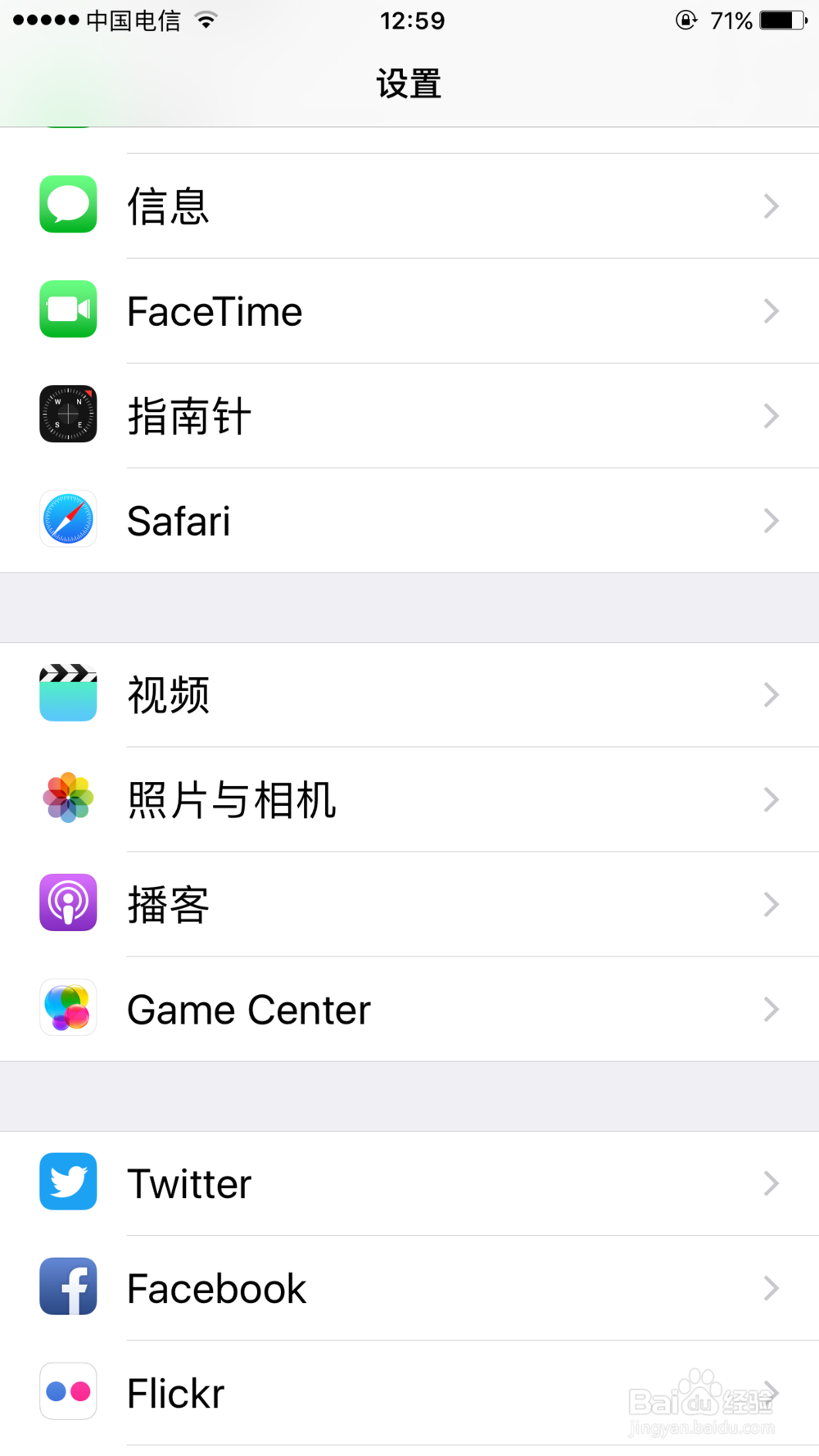Open Facebook account settings
The width and height of the screenshot is (819, 1456).
pyautogui.click(x=409, y=1288)
